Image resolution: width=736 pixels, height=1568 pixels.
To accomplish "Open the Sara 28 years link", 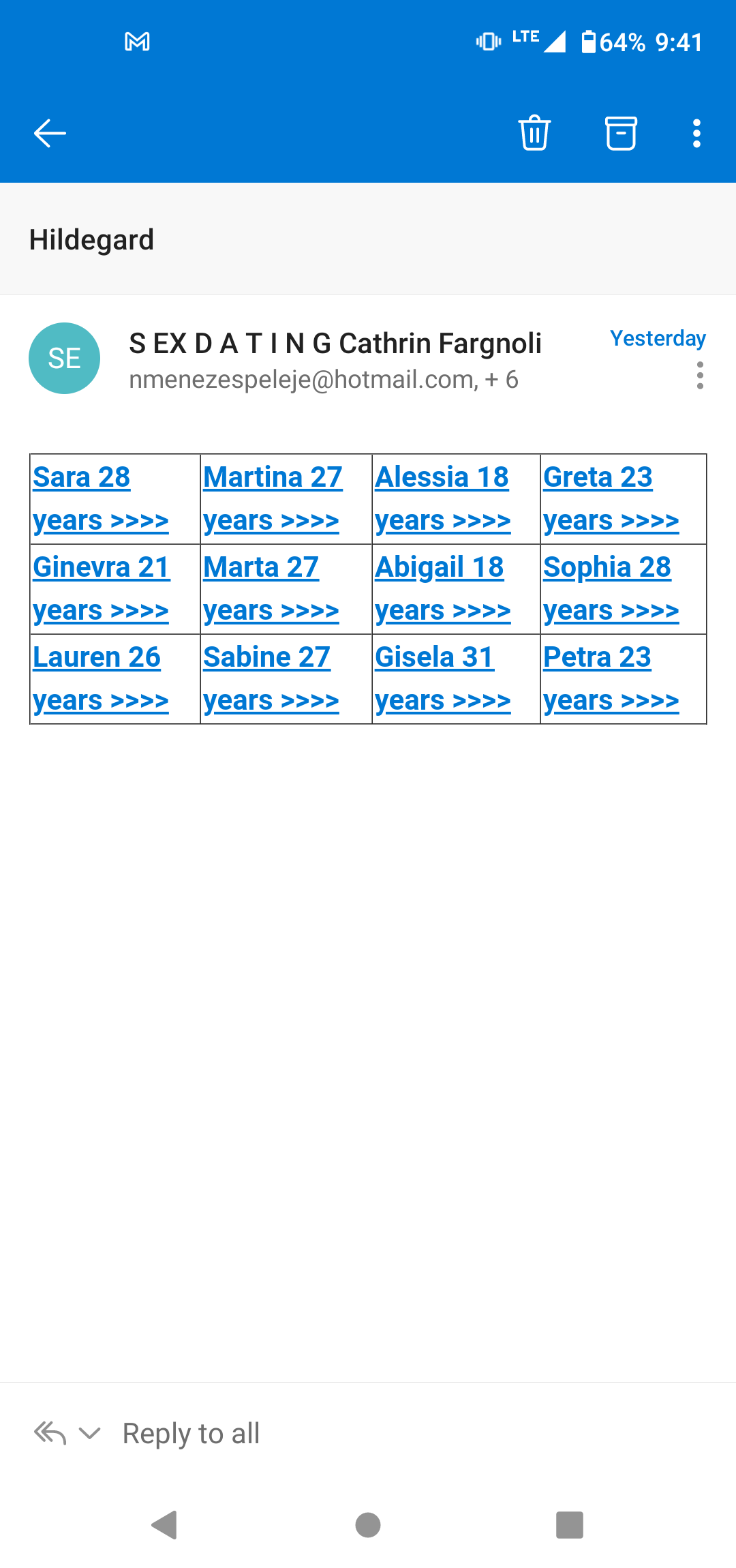I will pyautogui.click(x=82, y=478).
